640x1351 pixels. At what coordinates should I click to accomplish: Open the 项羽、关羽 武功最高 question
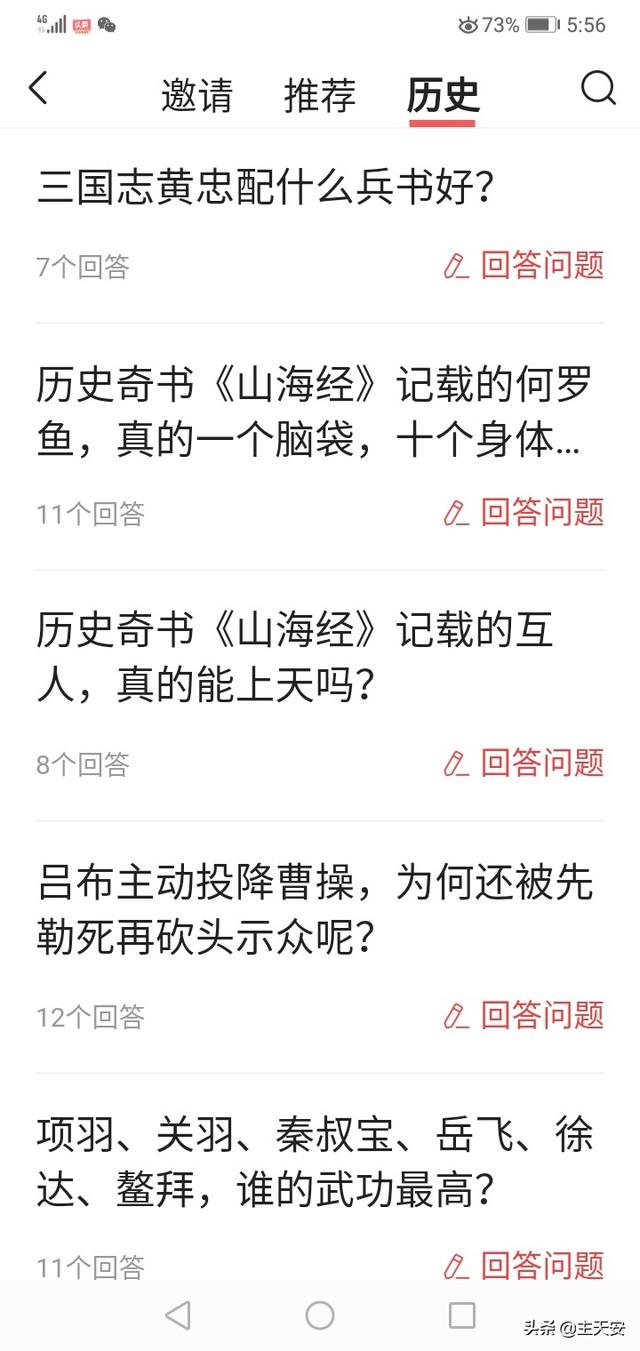(315, 1162)
